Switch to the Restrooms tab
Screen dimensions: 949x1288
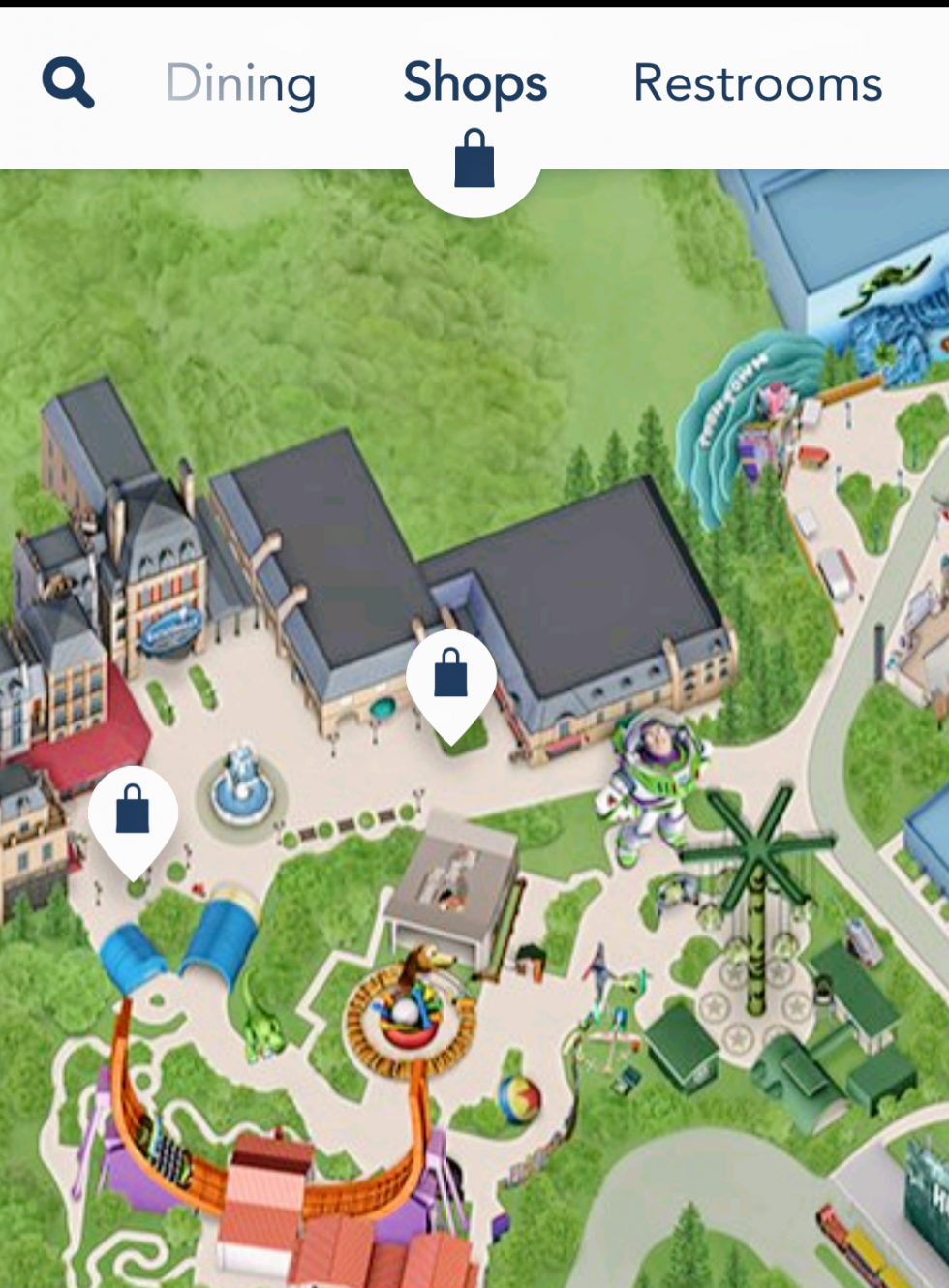757,83
